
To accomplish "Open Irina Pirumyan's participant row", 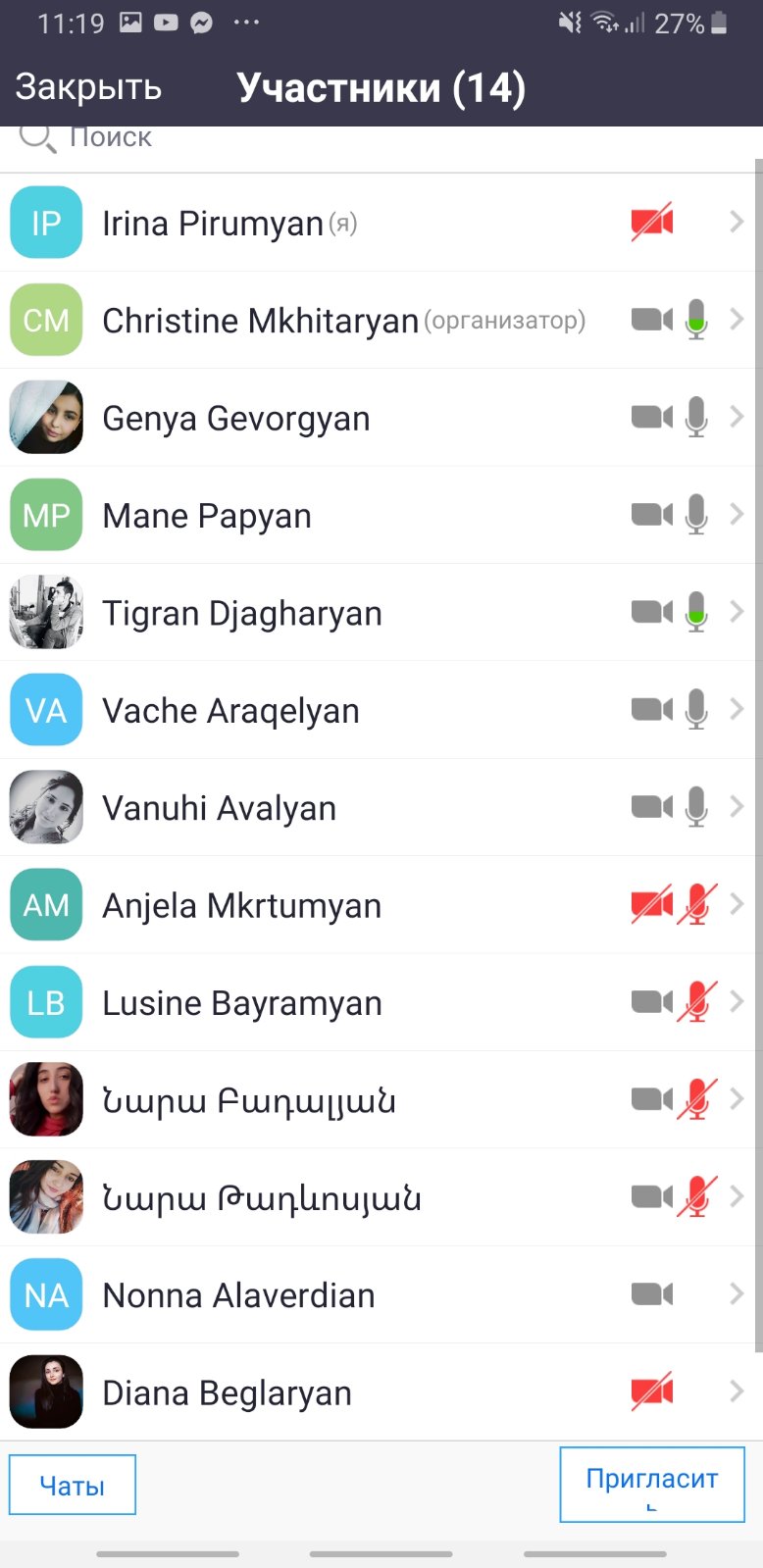I will coord(378,223).
